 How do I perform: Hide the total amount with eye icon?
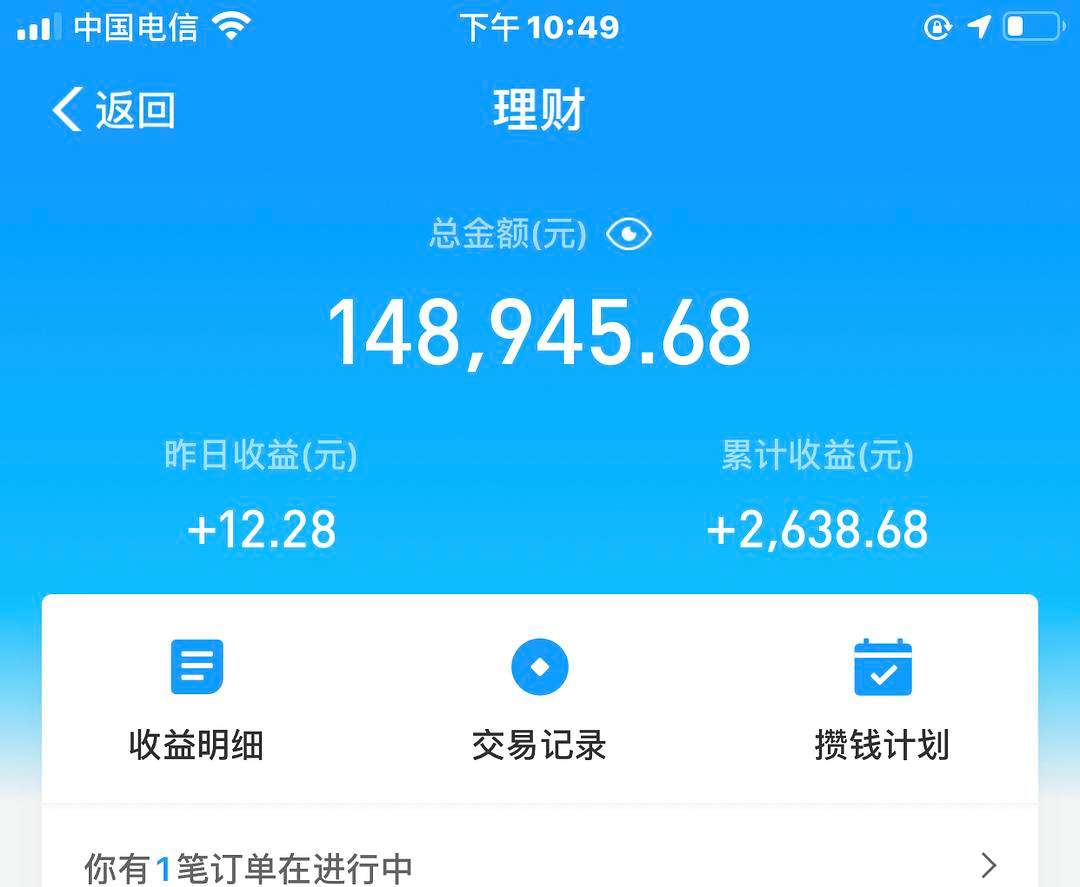pos(628,236)
